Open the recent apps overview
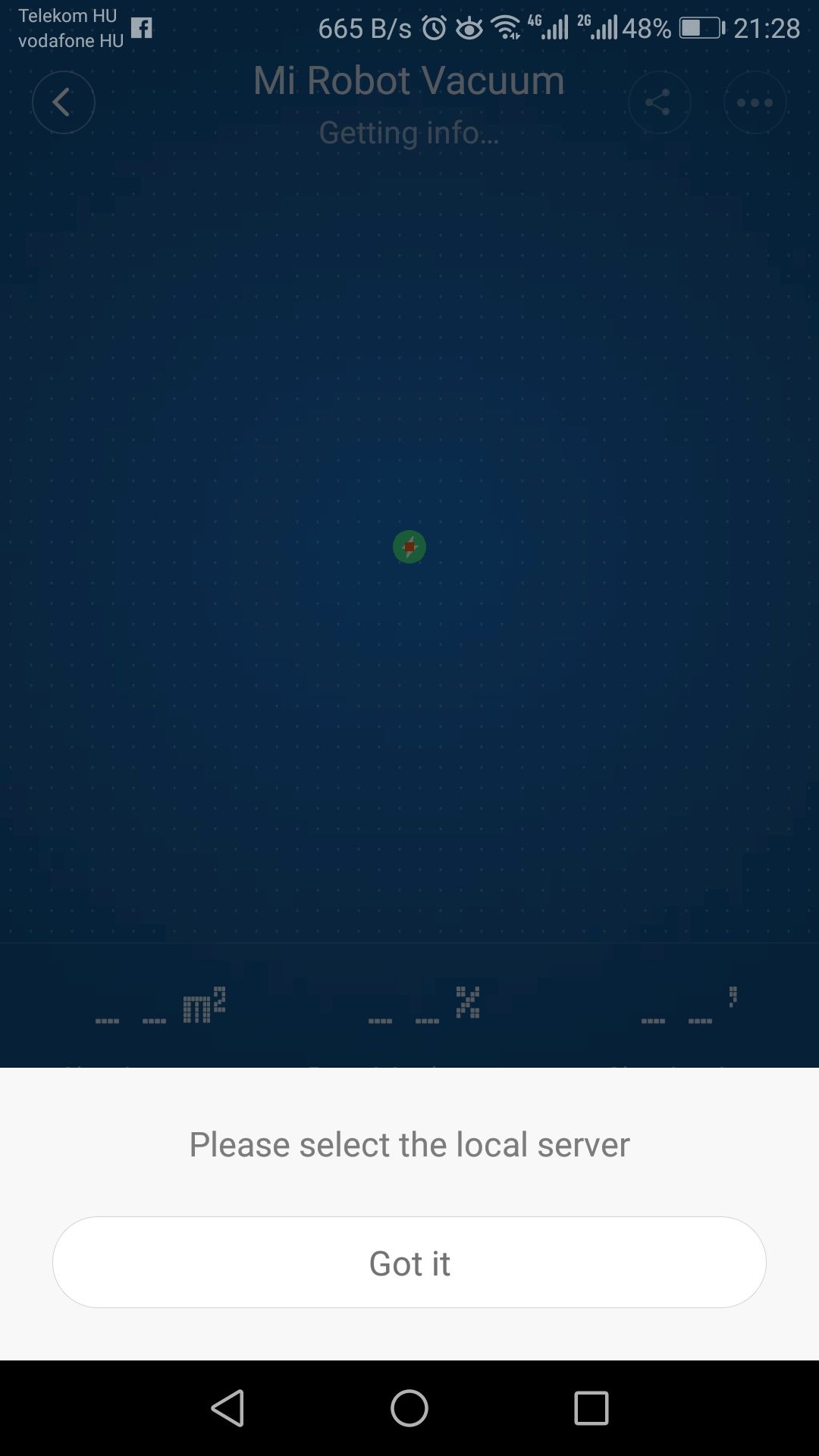The width and height of the screenshot is (819, 1456). 591,1408
